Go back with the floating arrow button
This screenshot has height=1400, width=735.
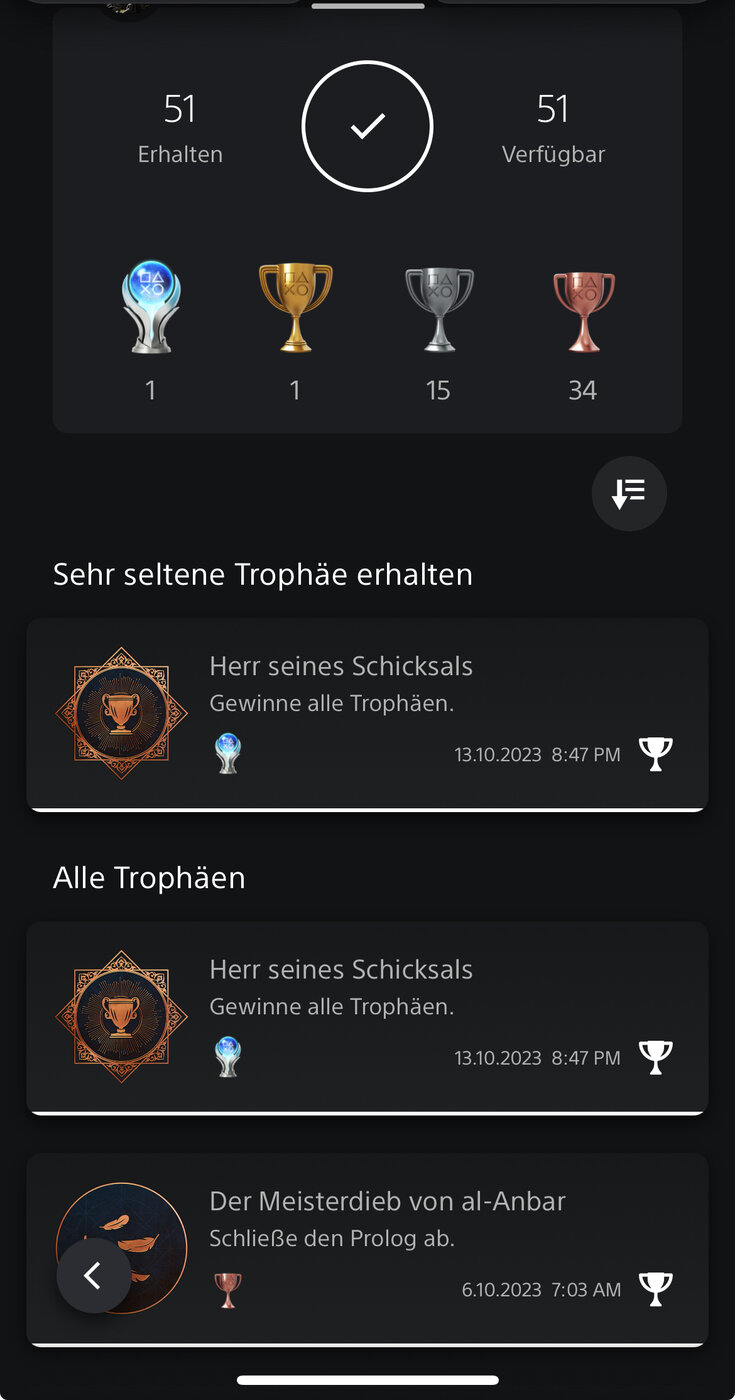(x=93, y=1275)
